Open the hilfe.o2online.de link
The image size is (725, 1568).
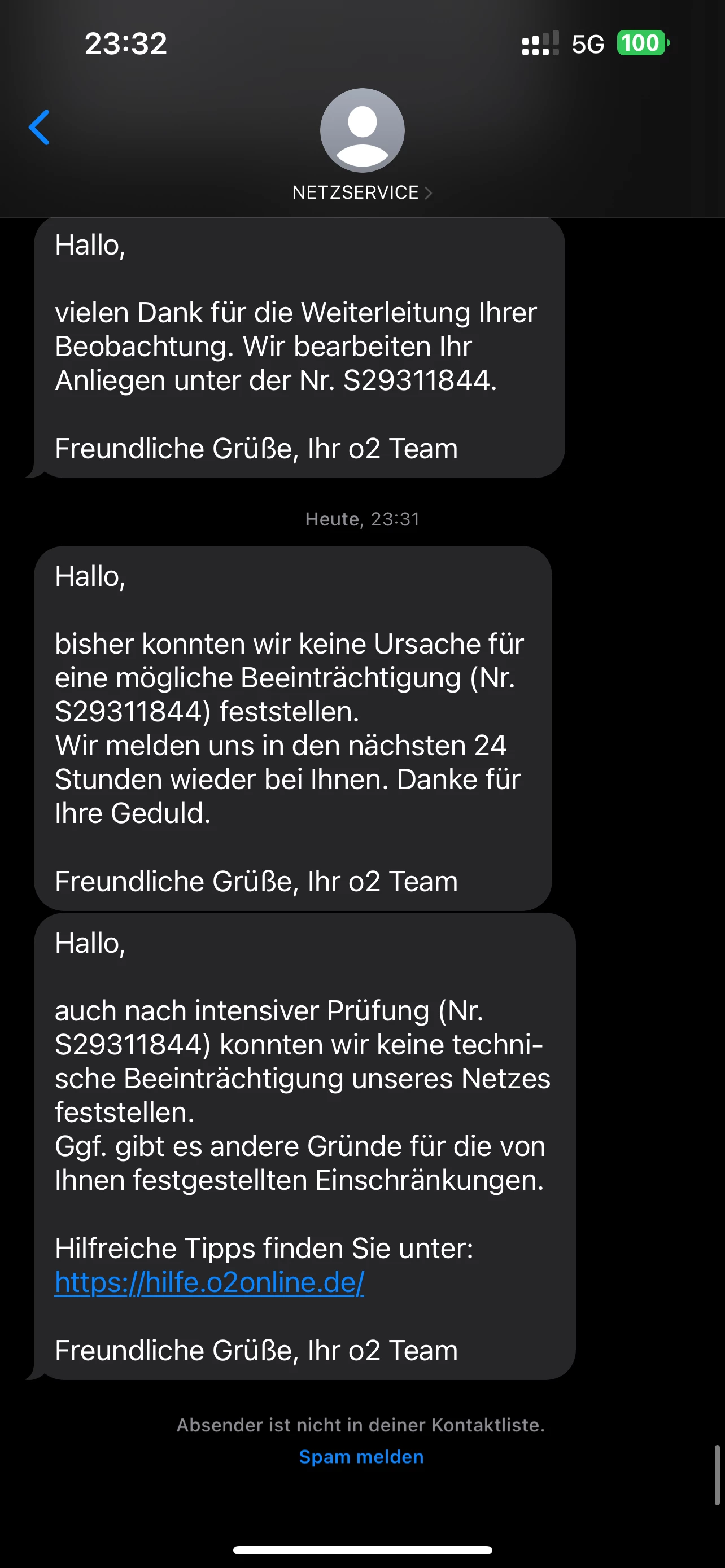[209, 1282]
